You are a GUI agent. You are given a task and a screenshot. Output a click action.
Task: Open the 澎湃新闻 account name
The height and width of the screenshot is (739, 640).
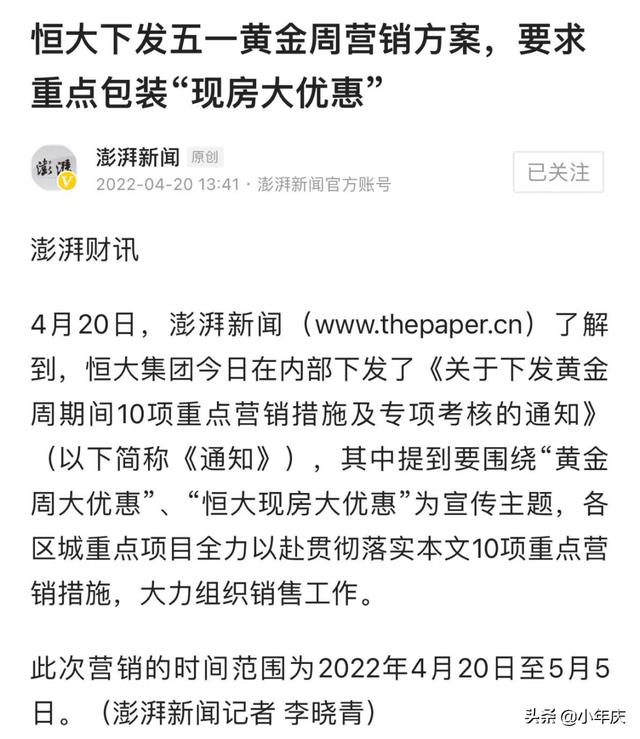137,157
